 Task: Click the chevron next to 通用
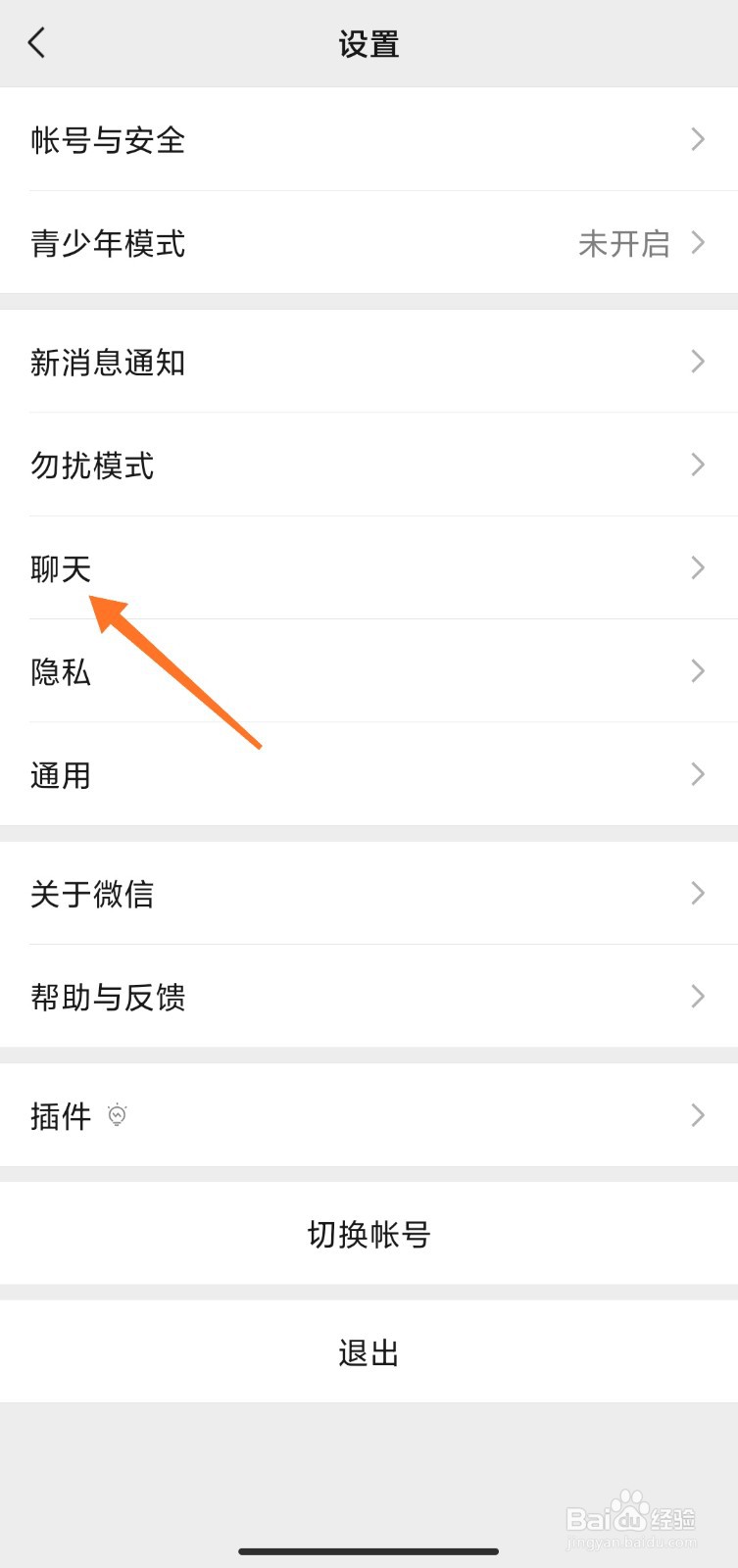(697, 774)
